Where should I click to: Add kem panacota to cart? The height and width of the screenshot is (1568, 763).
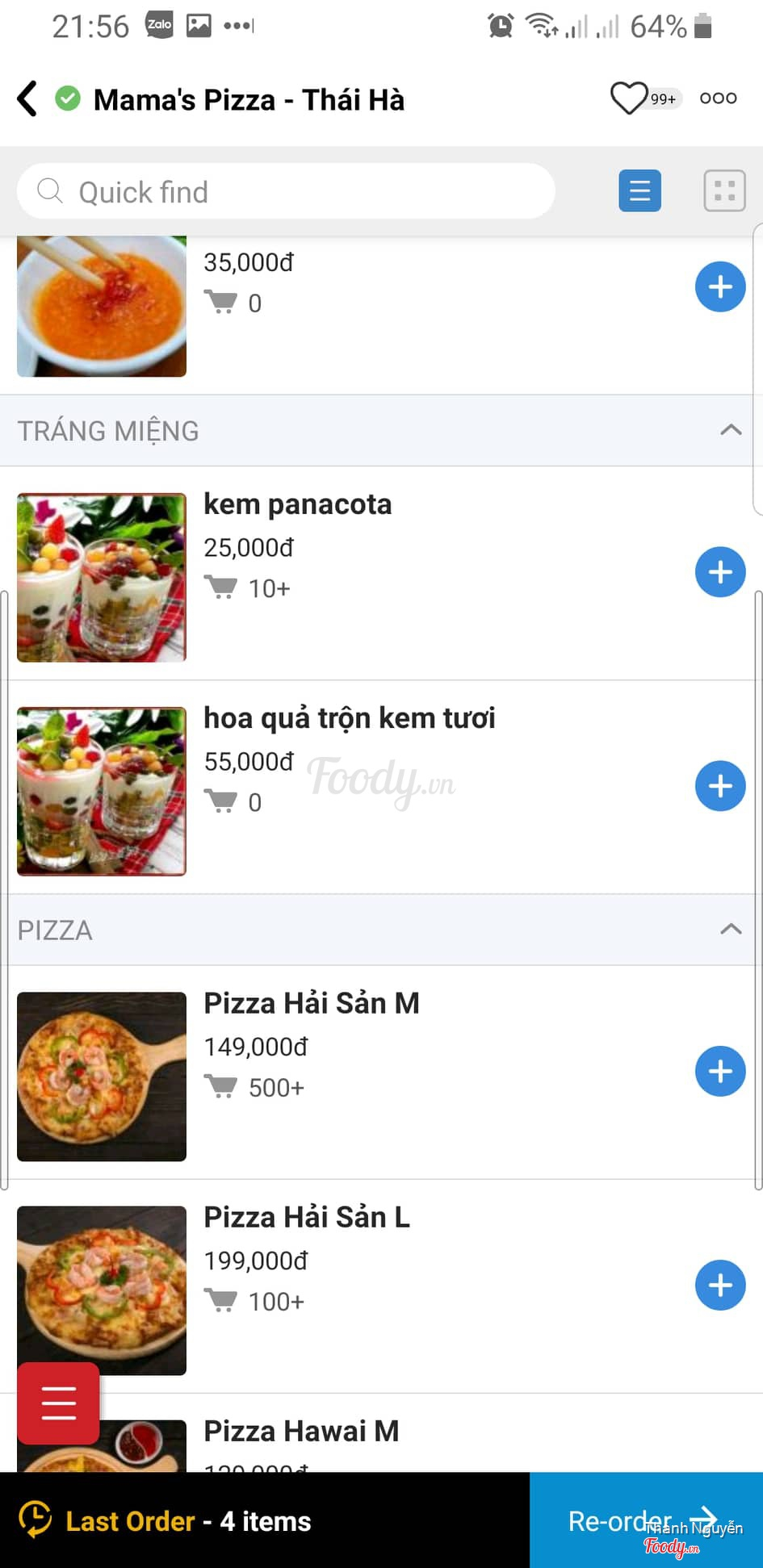coord(719,572)
